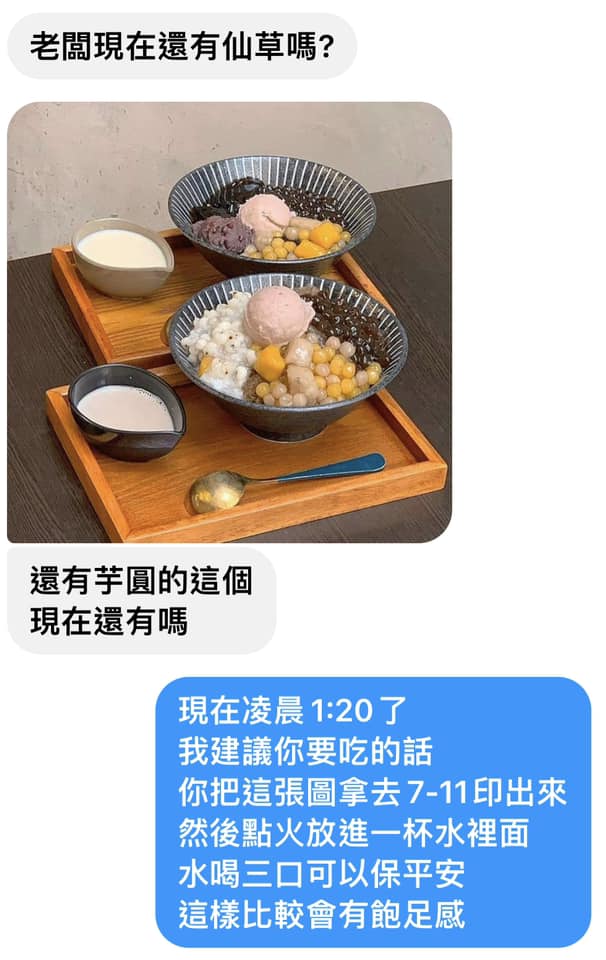The image size is (606, 960).
Task: Open the dessert photo sent in chat
Action: (229, 322)
